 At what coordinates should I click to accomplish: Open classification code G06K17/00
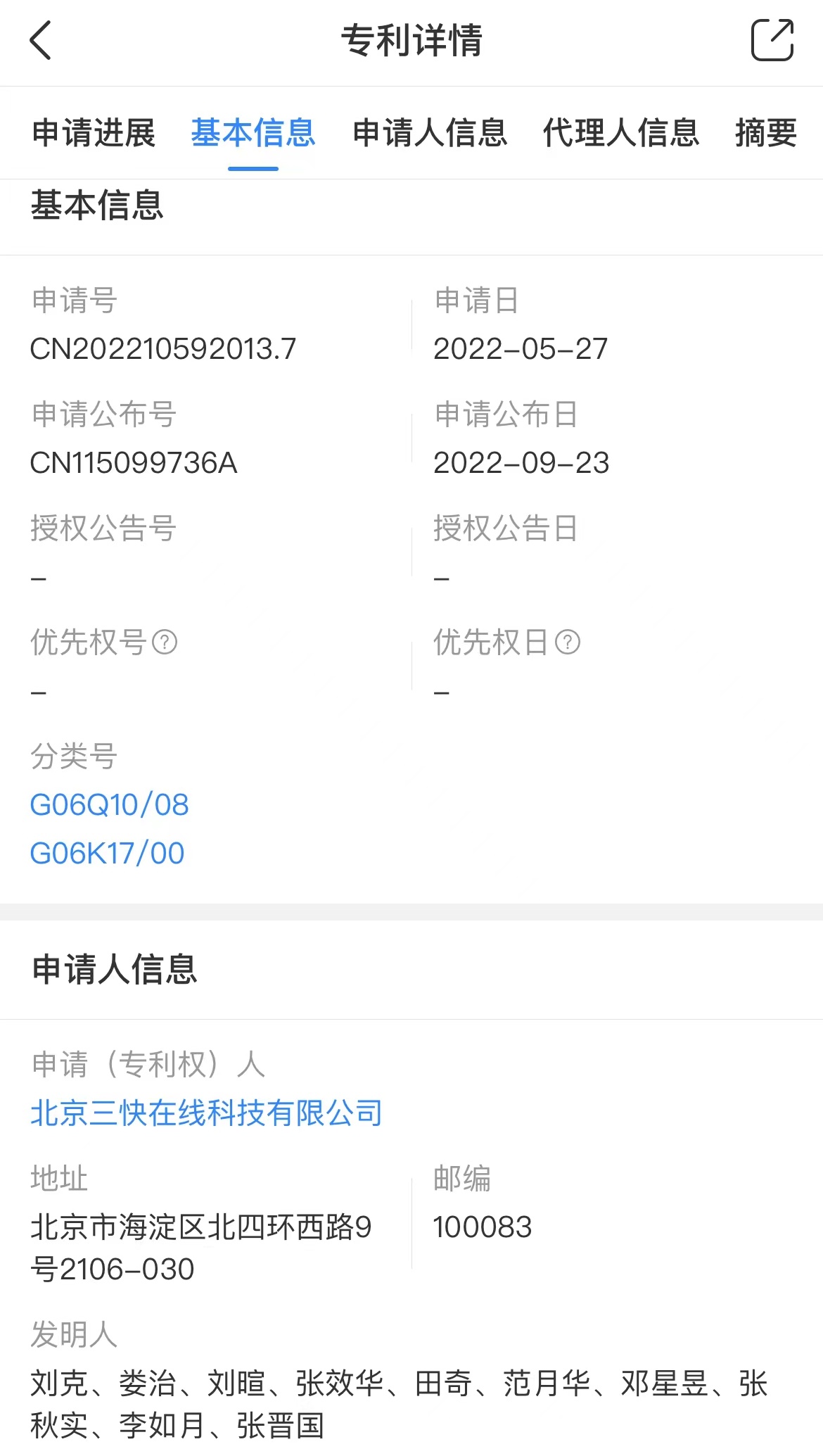coord(108,853)
